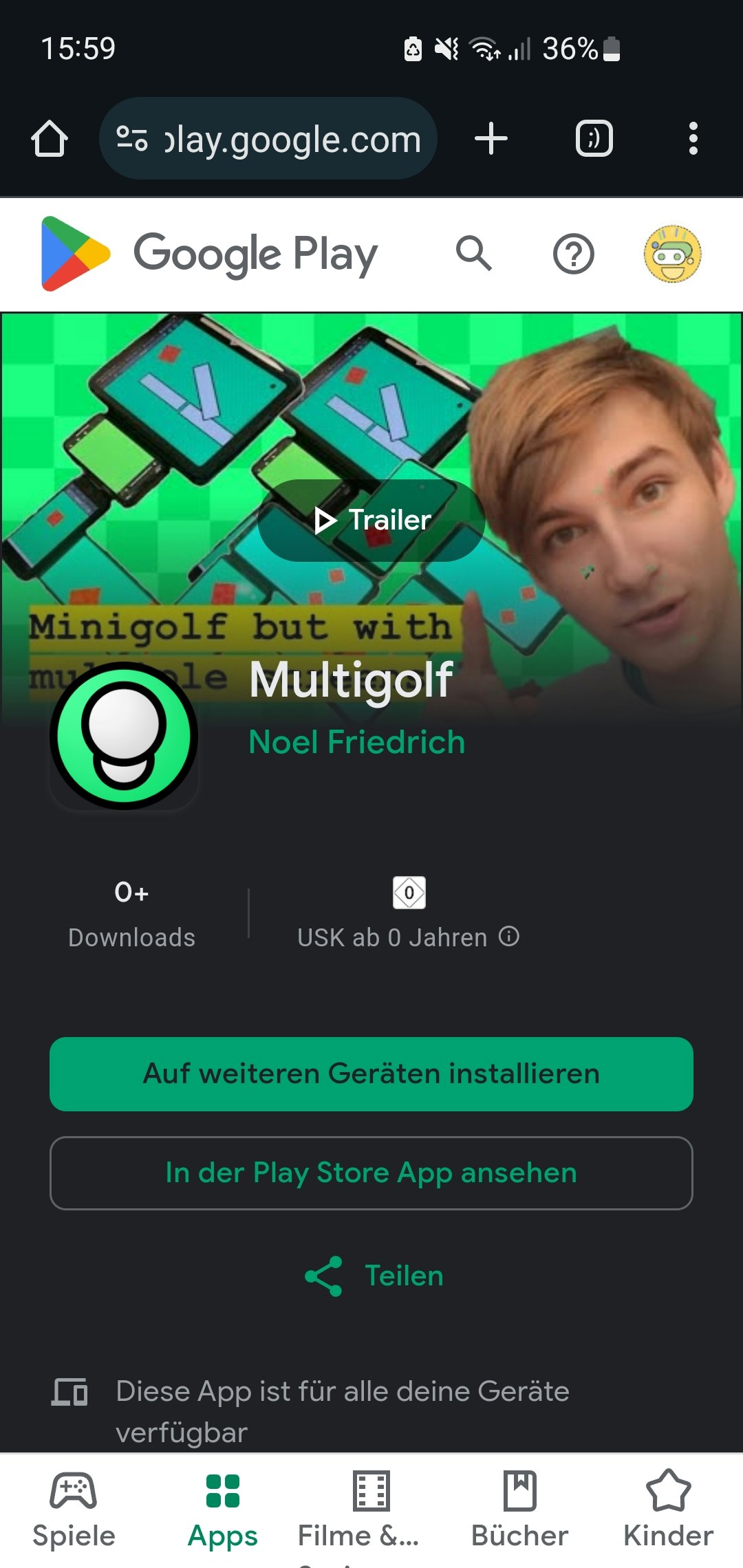This screenshot has height=1568, width=743.
Task: Switch to the Apps tab
Action: [222, 1510]
